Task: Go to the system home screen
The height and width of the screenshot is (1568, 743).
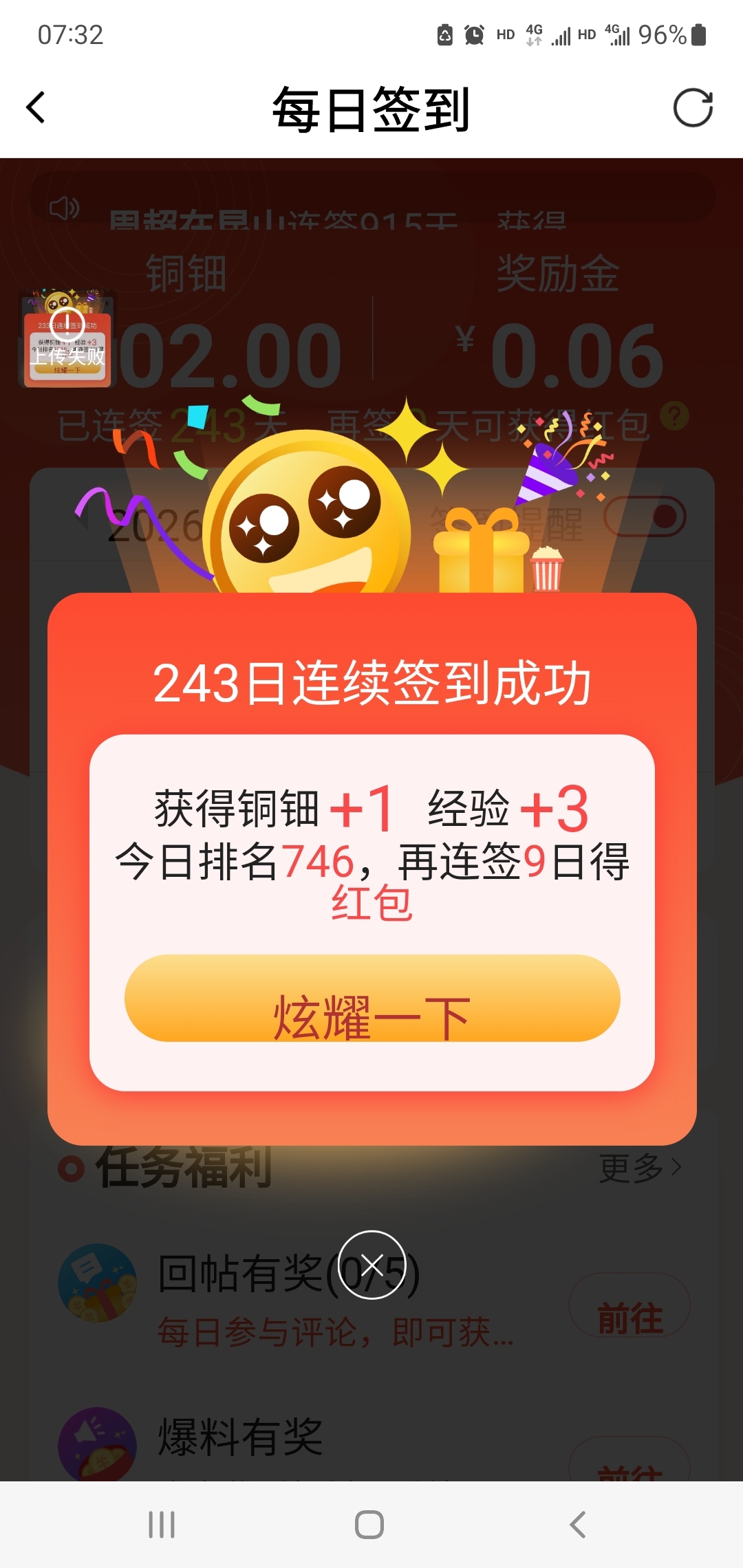Action: point(369,1525)
